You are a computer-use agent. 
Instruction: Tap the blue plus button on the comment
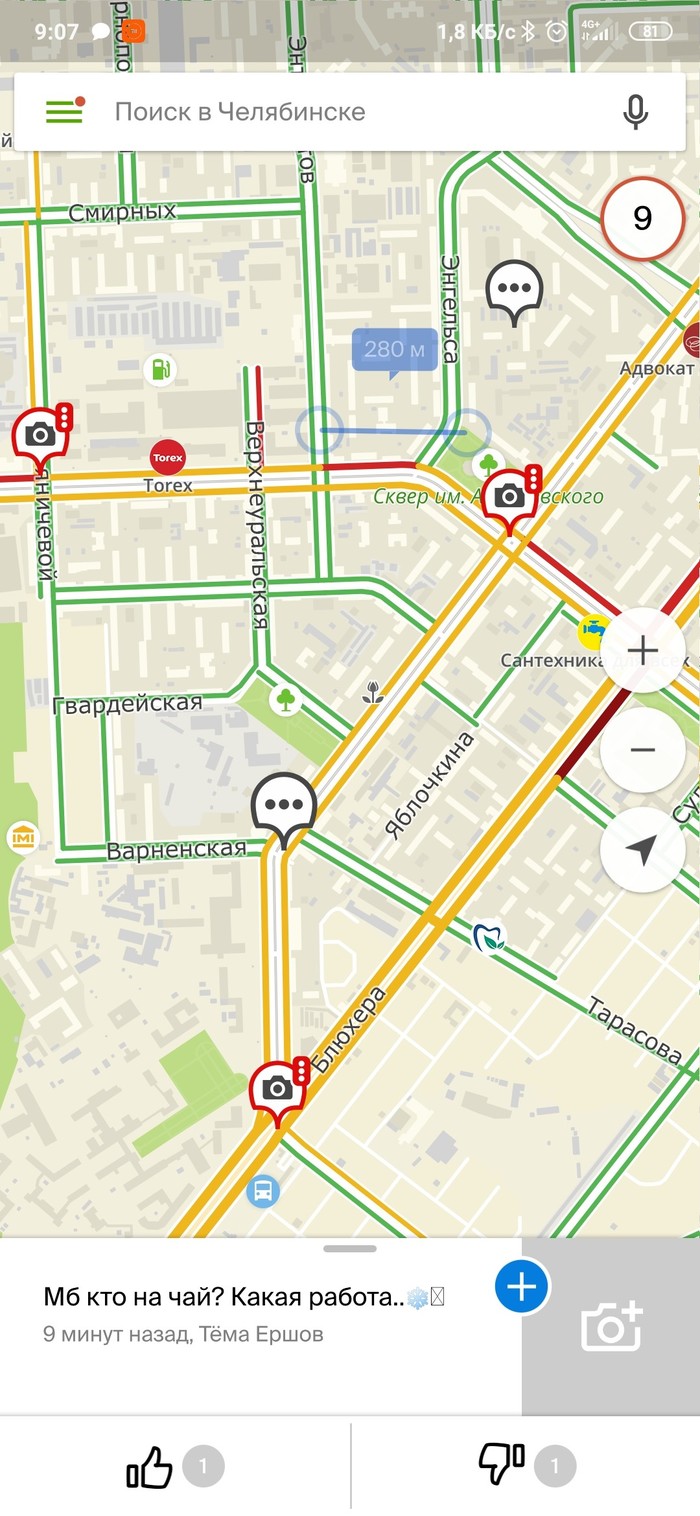pyautogui.click(x=521, y=1287)
